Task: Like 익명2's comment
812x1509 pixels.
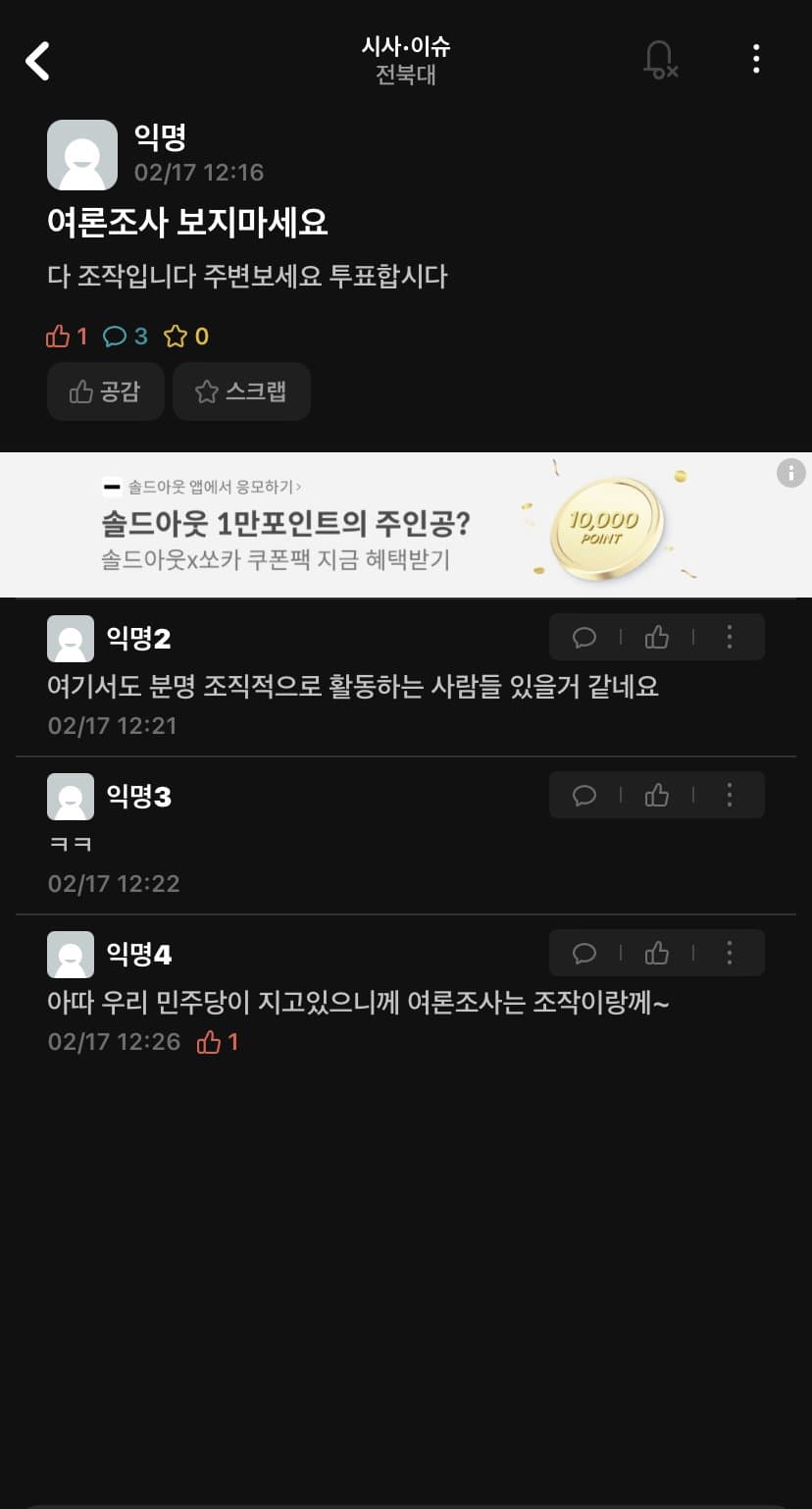Action: (x=657, y=638)
